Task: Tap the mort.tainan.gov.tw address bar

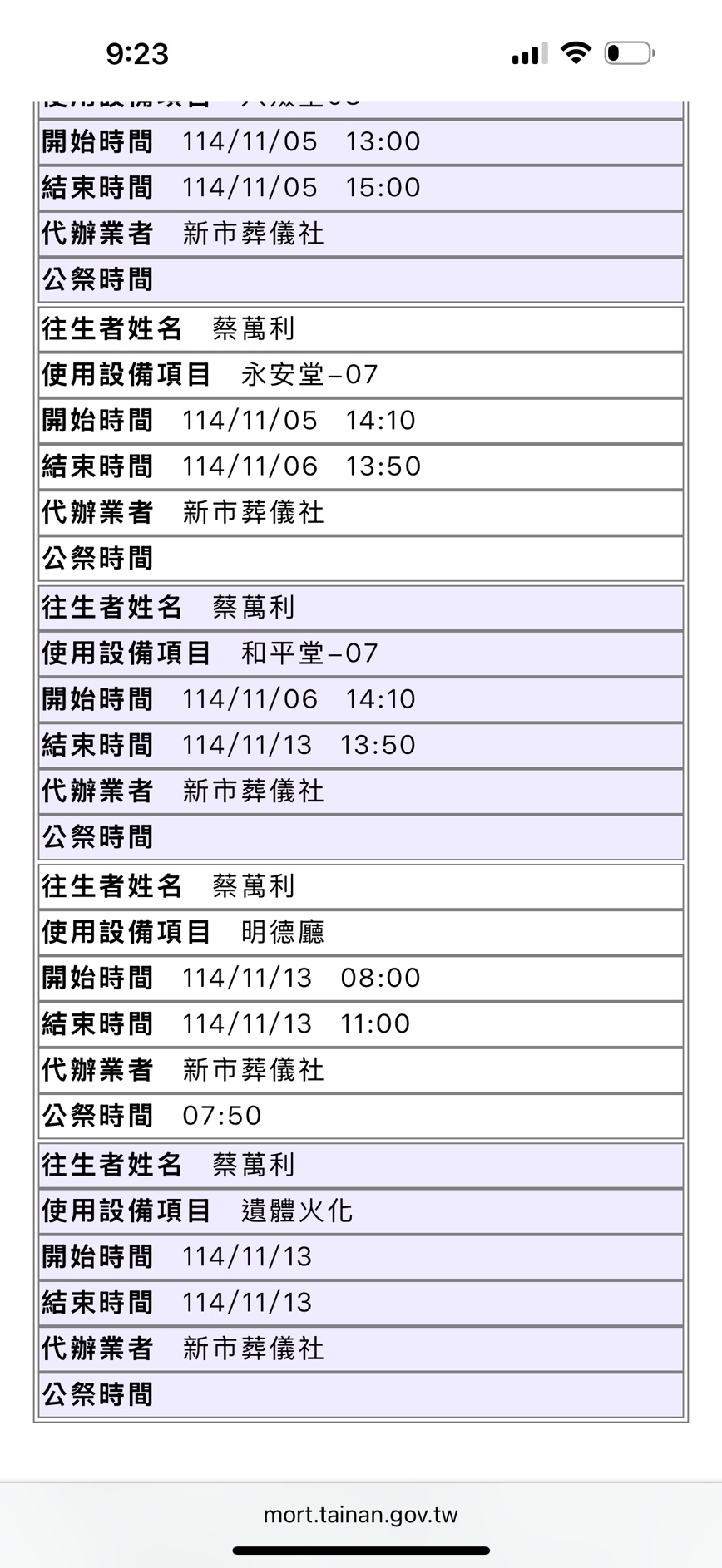Action: 360,1514
